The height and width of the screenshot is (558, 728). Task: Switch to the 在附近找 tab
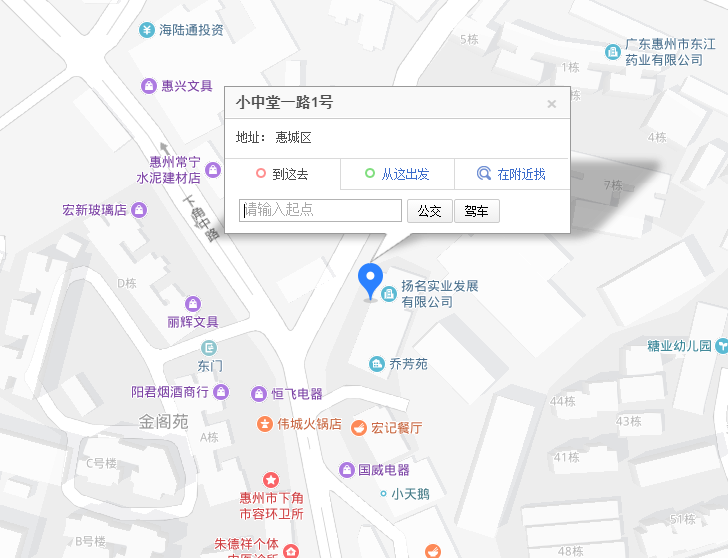tap(512, 174)
